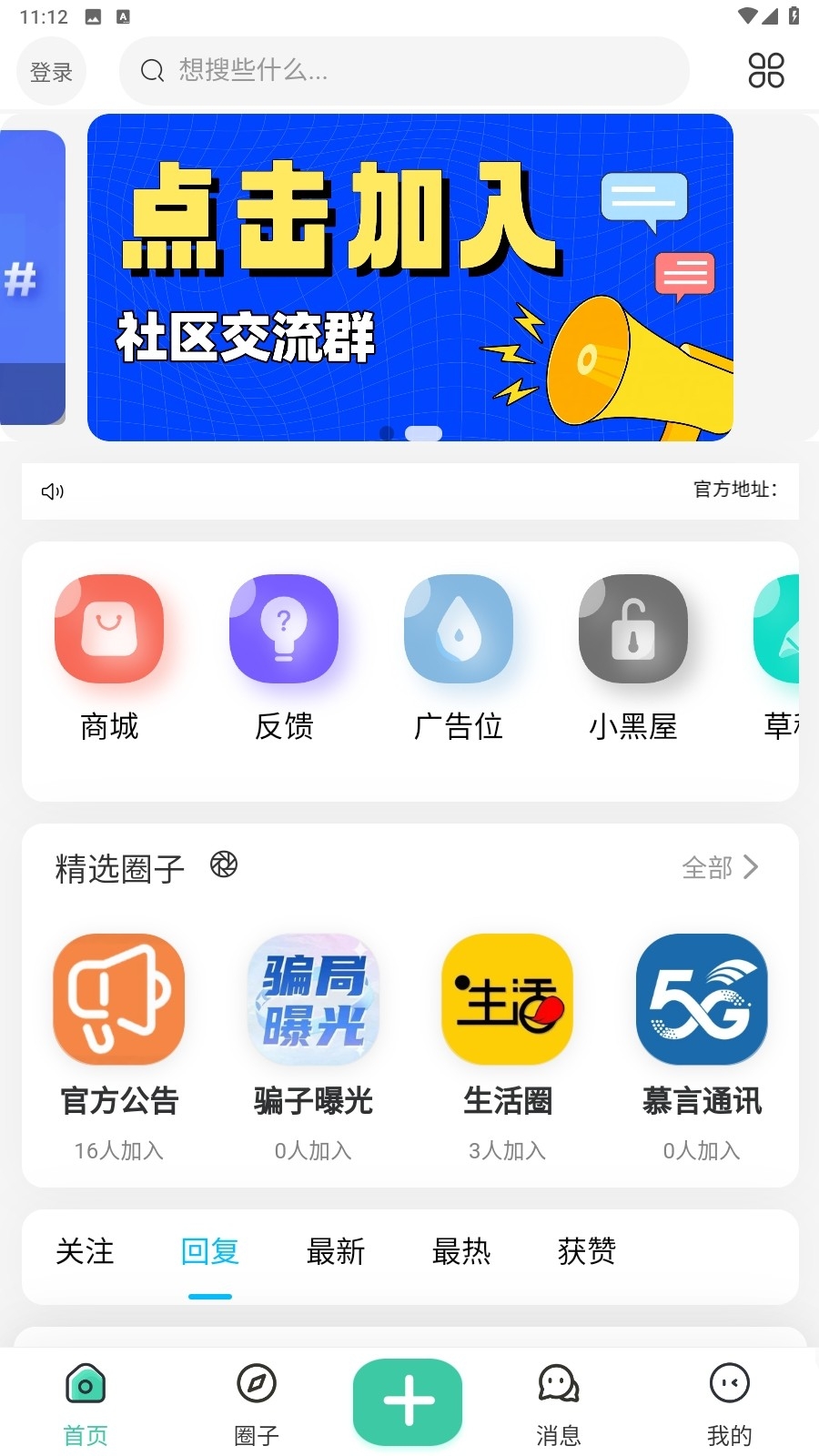Switch to the 关注 feed tab
The image size is (819, 1456).
(85, 1251)
